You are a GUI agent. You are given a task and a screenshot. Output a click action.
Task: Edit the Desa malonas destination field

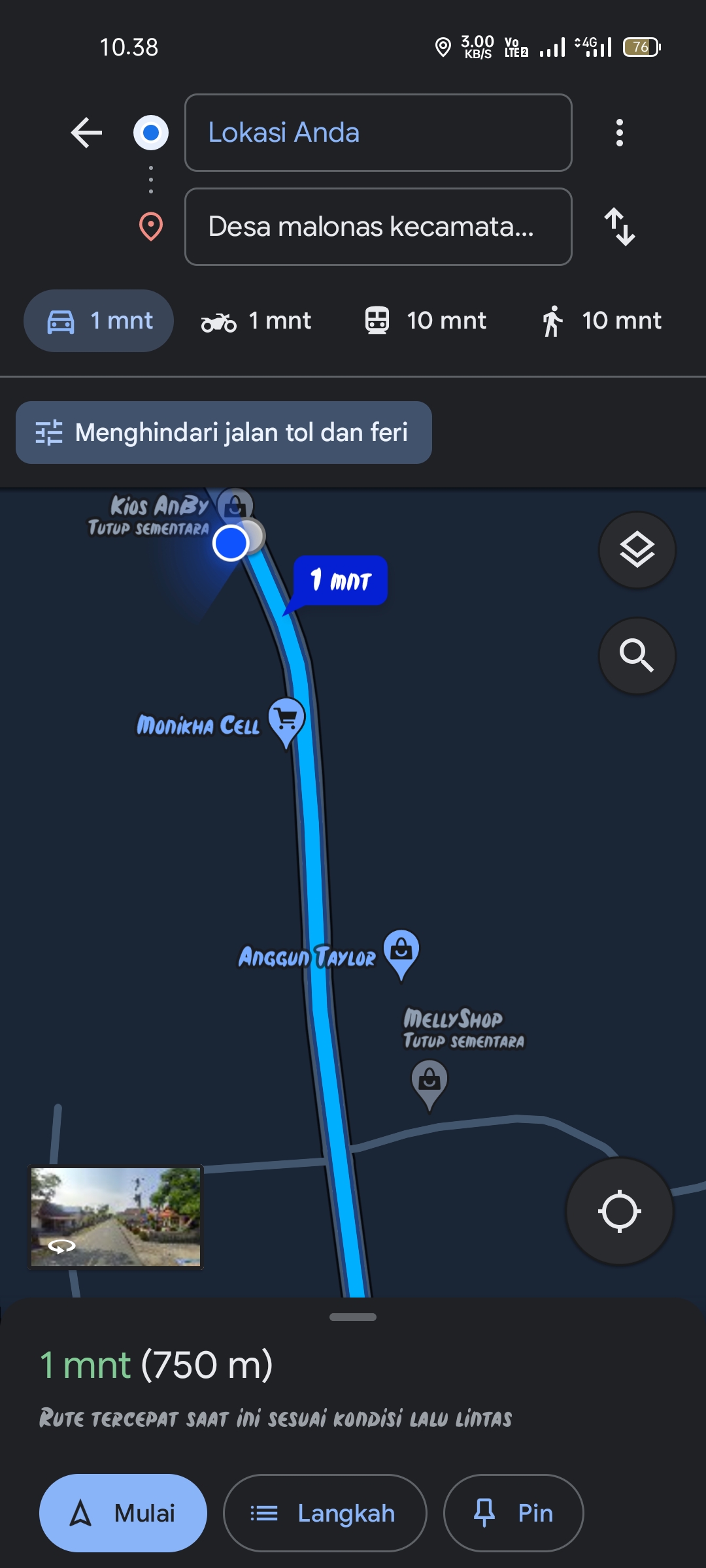(x=378, y=227)
